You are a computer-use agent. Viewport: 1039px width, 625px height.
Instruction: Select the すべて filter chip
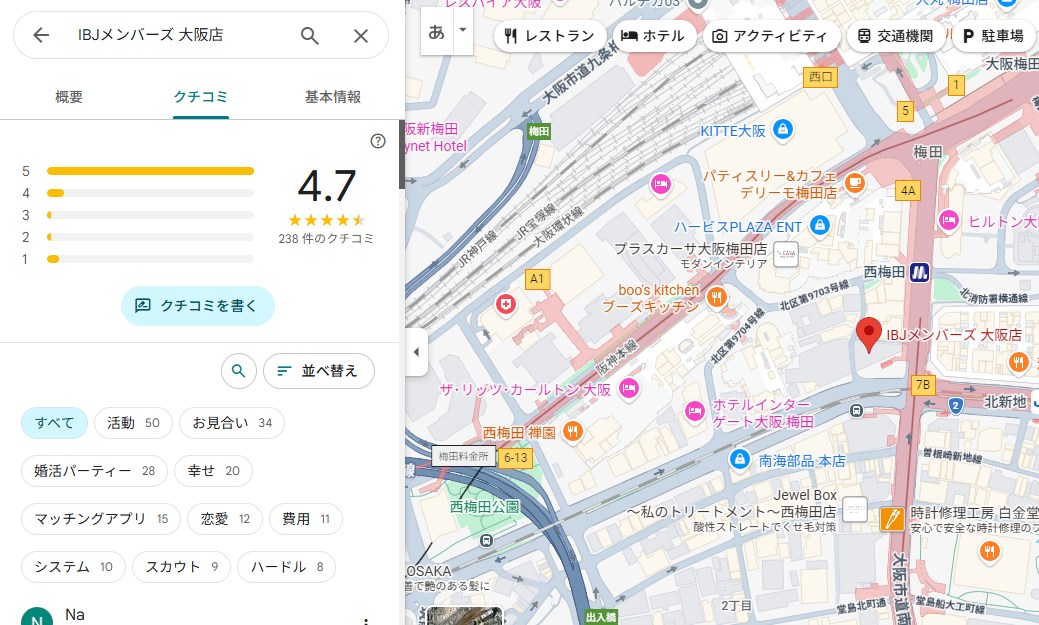55,423
